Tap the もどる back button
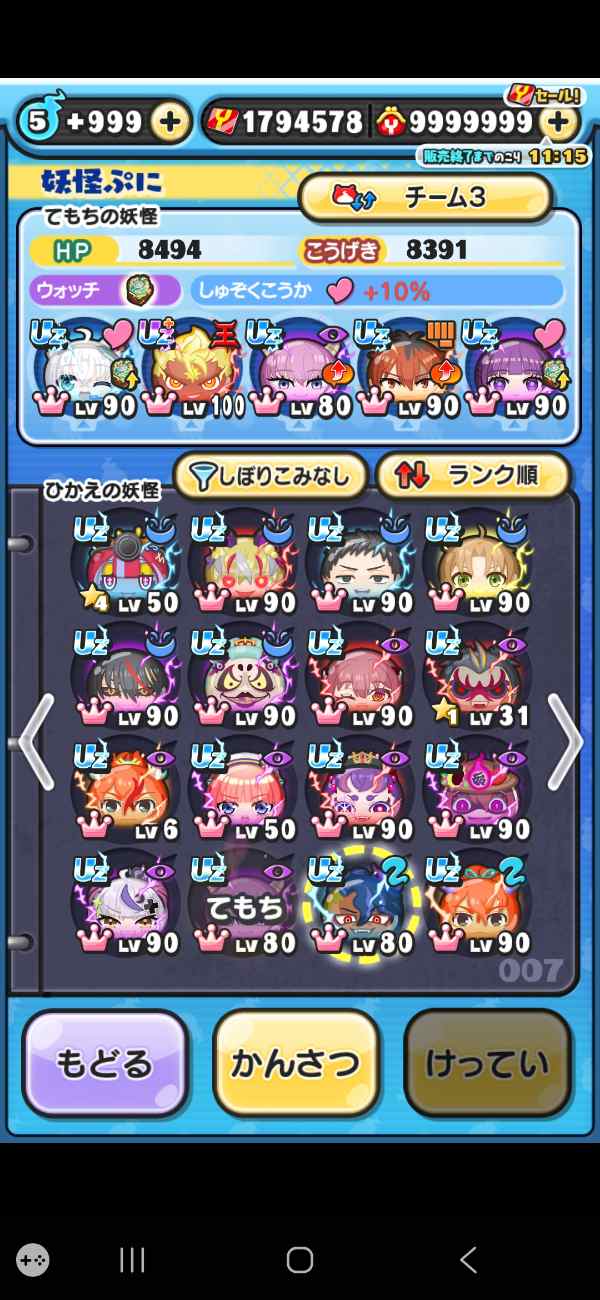Viewport: 600px width, 1300px height. [105, 1062]
